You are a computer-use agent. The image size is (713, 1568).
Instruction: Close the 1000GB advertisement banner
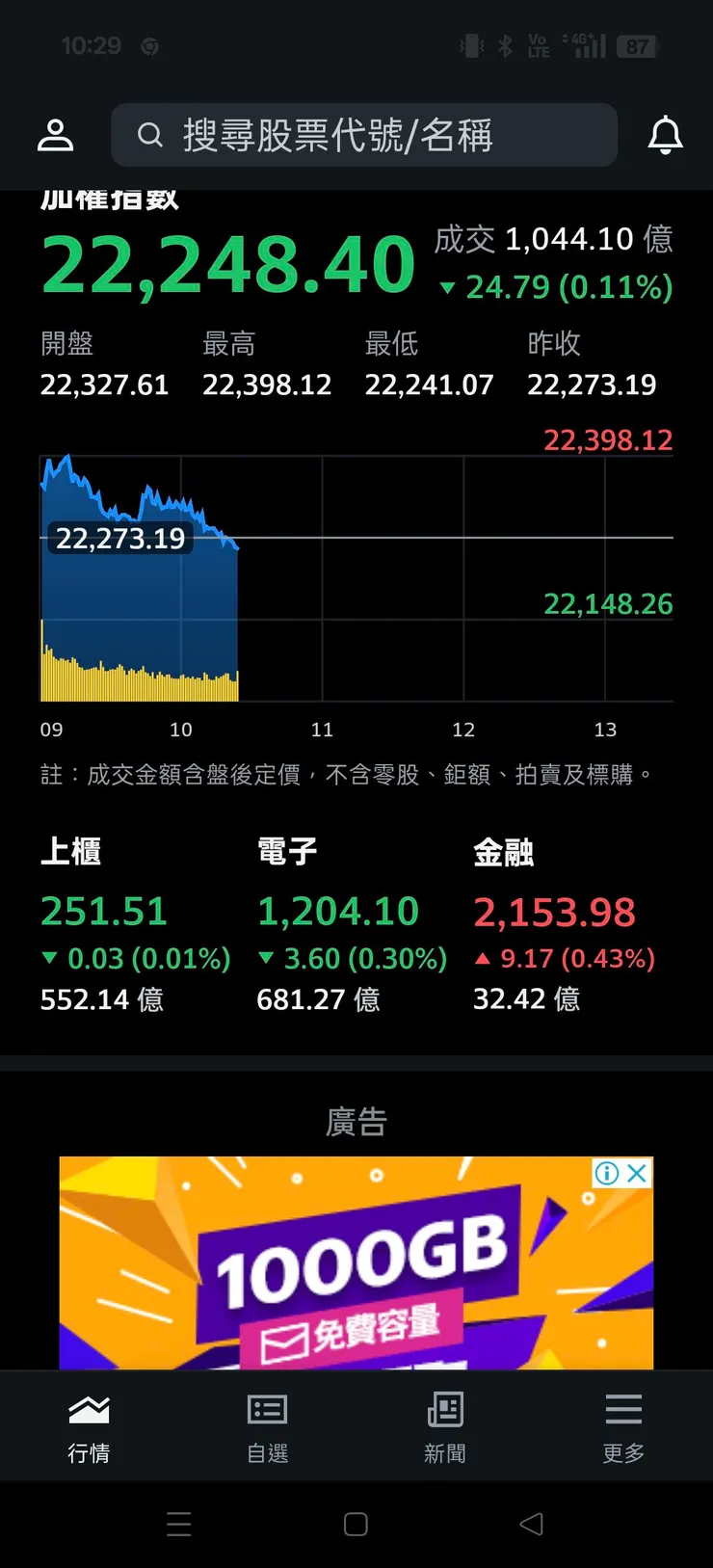coord(637,1174)
